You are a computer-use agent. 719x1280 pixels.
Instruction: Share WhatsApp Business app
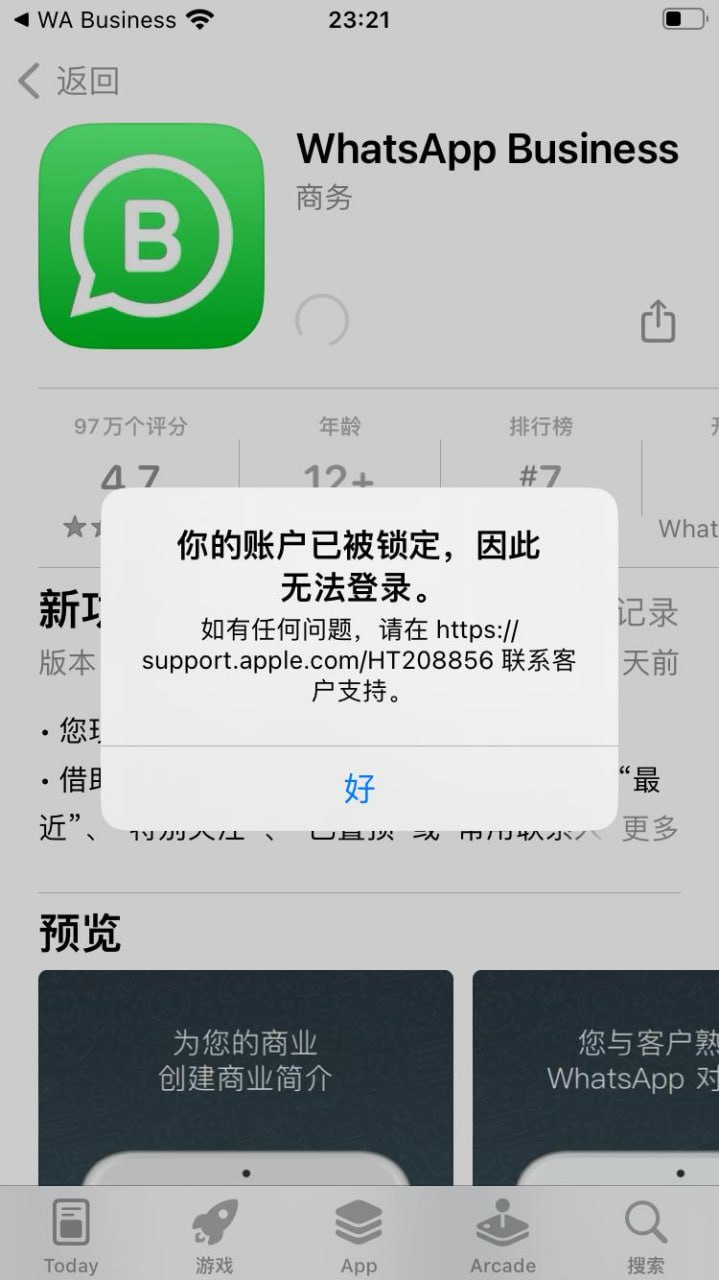[x=657, y=322]
